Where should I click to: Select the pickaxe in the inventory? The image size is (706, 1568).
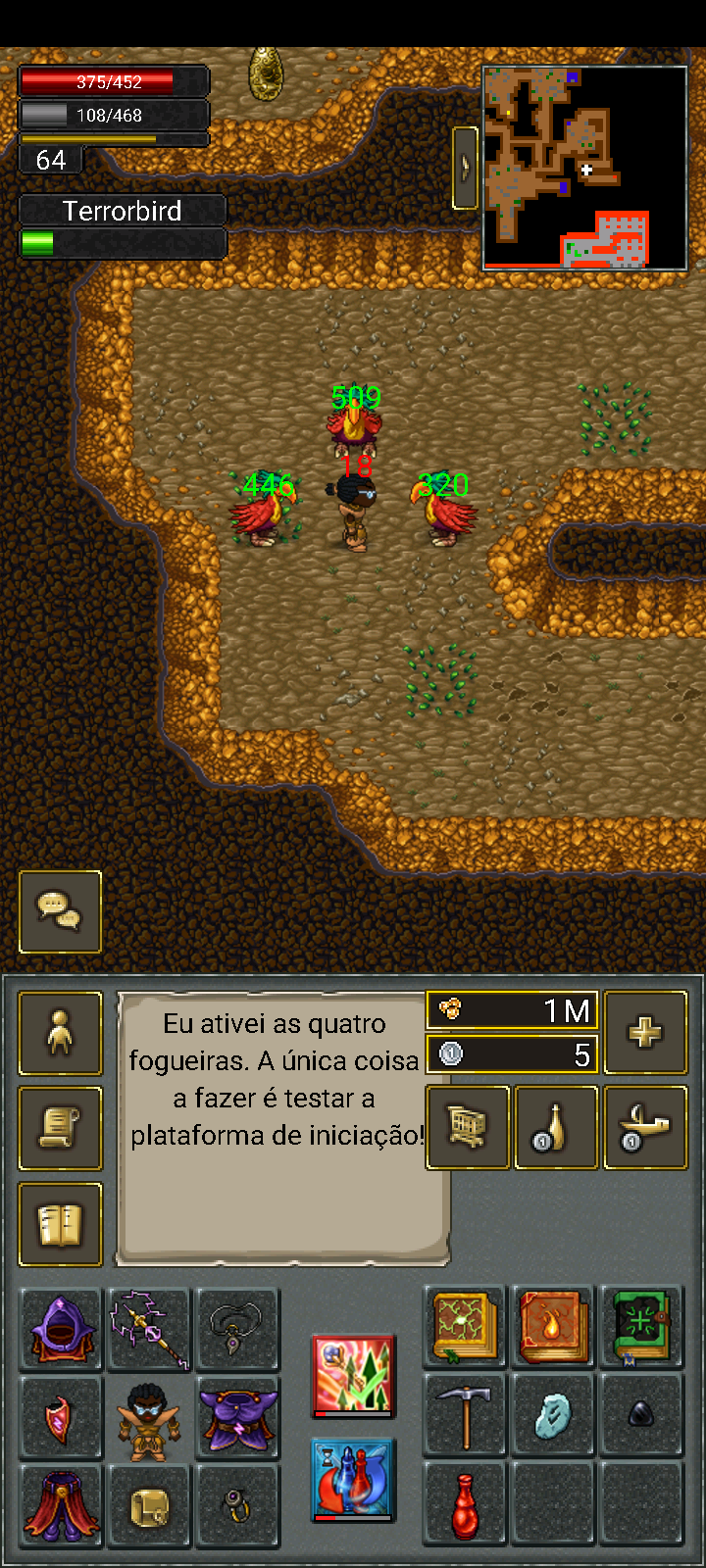click(x=465, y=1416)
